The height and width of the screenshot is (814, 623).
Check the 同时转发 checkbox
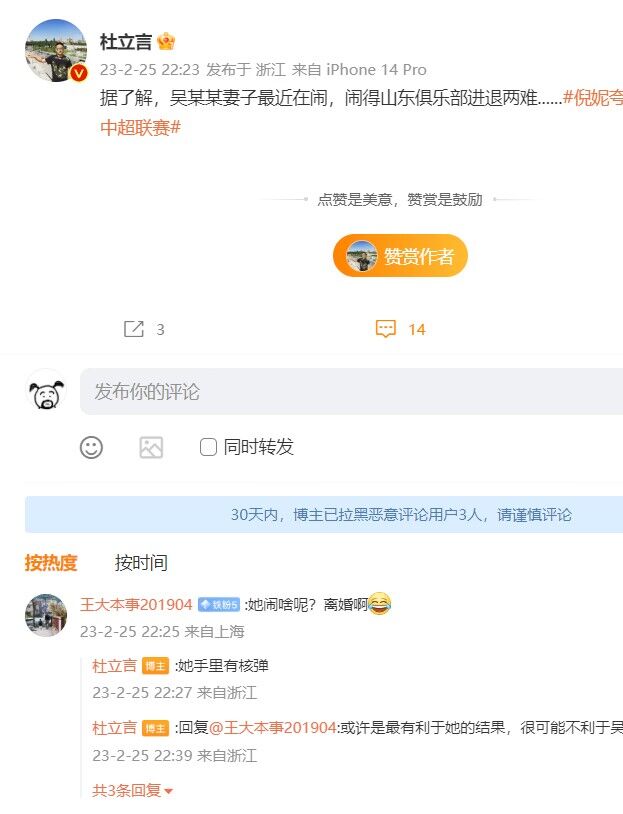[x=208, y=447]
